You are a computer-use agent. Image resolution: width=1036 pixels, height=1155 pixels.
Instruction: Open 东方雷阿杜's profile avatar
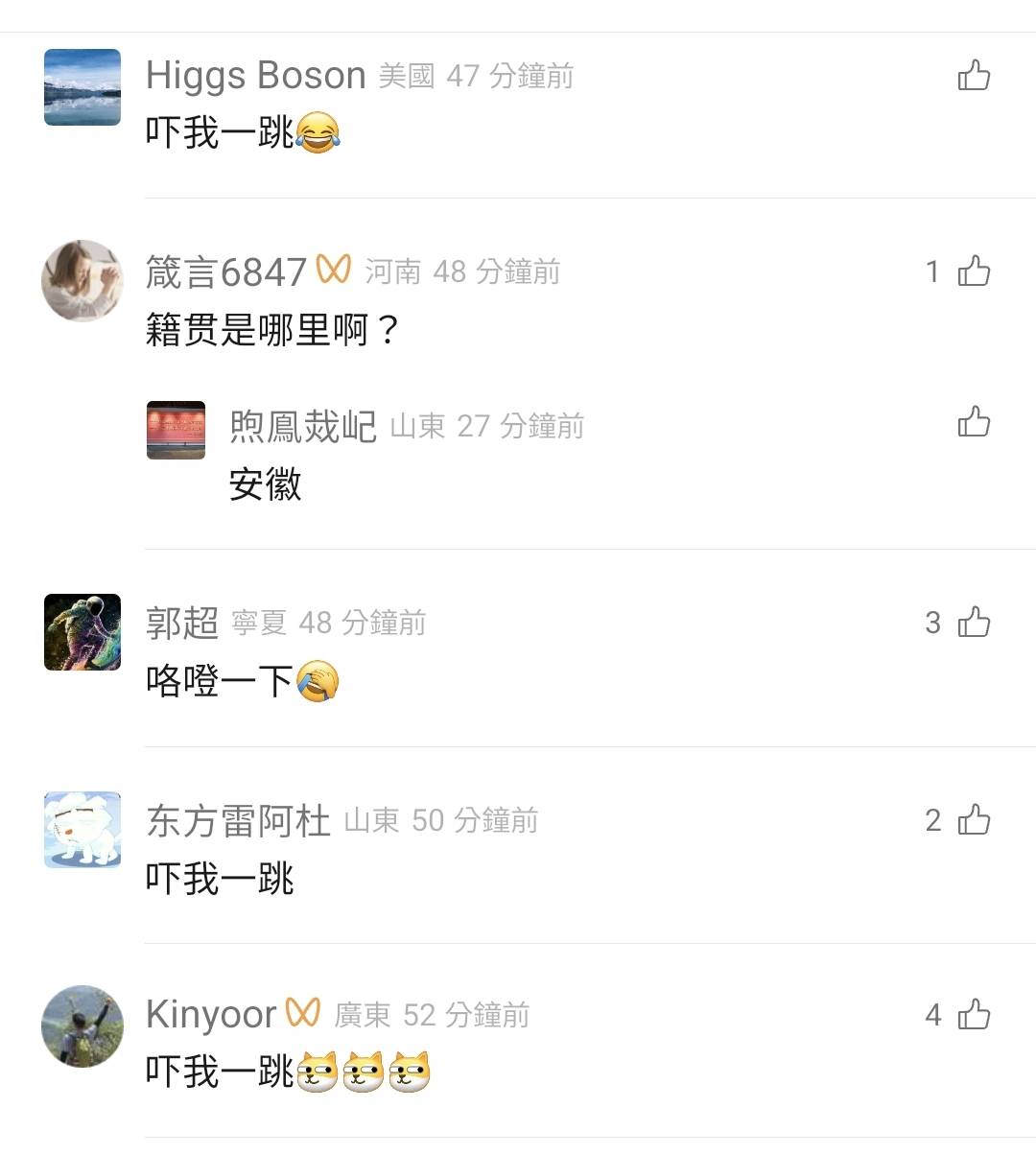coord(82,830)
